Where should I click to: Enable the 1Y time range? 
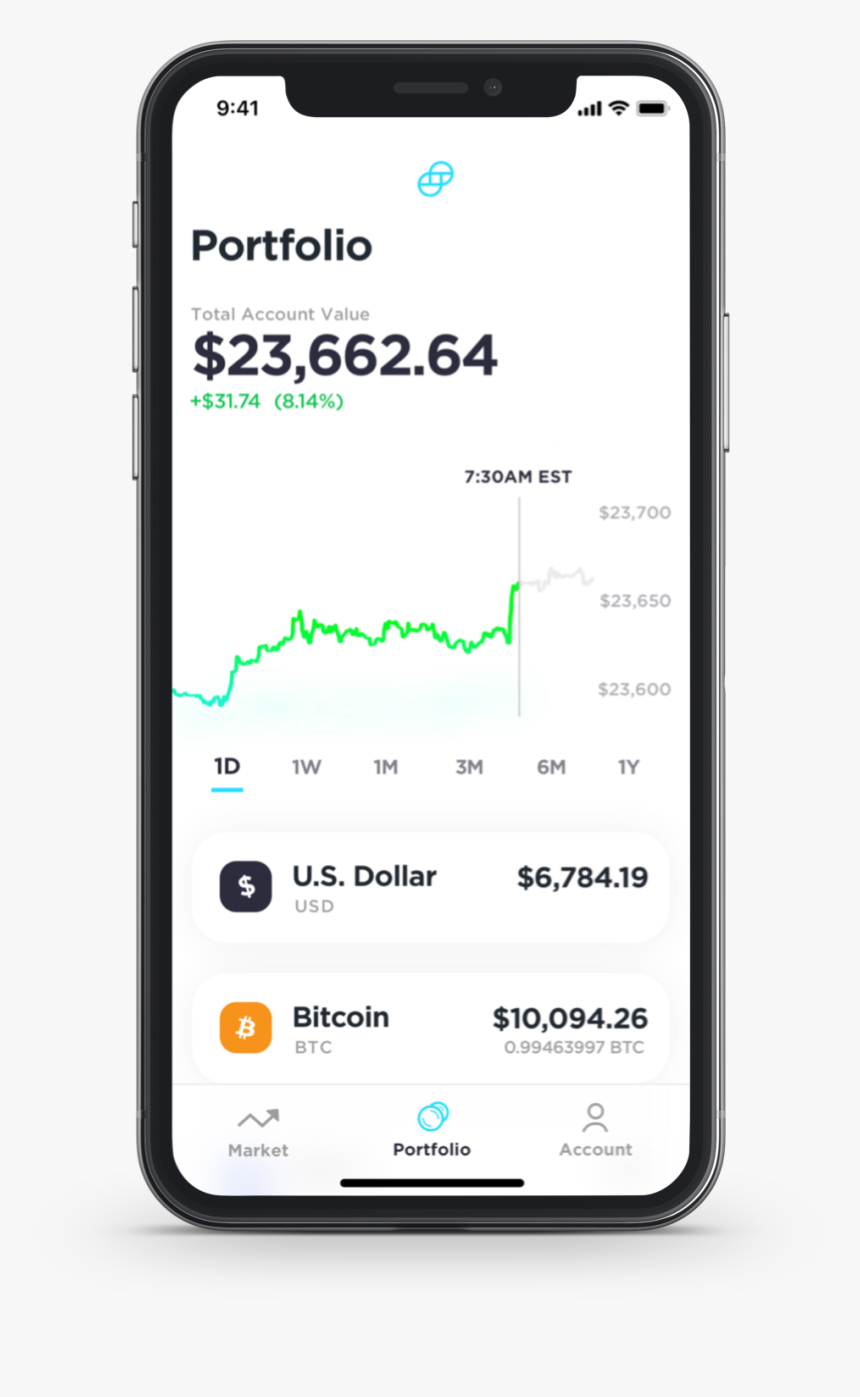click(629, 766)
